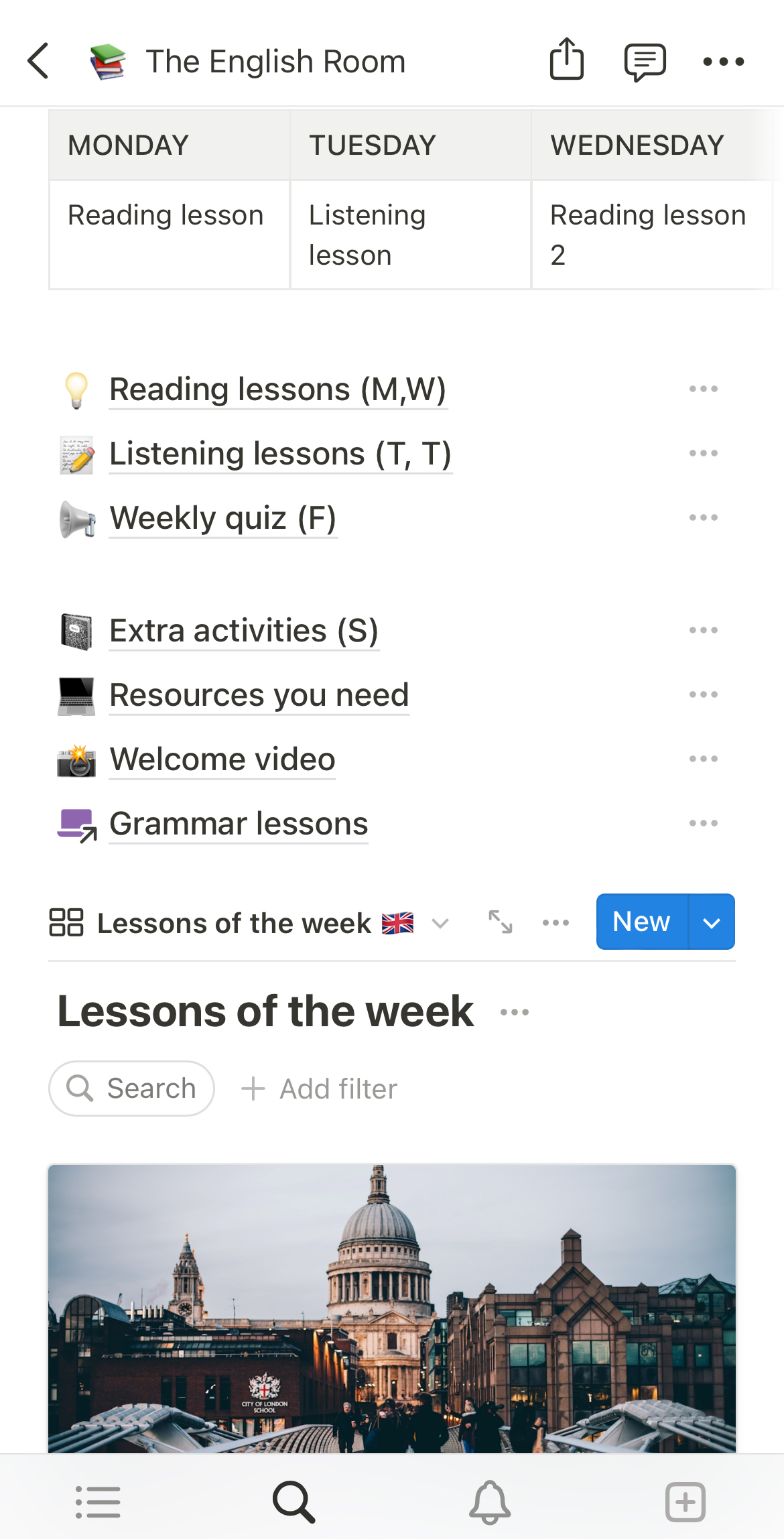Image resolution: width=784 pixels, height=1539 pixels.
Task: Go back from The English Room
Action: point(39,61)
